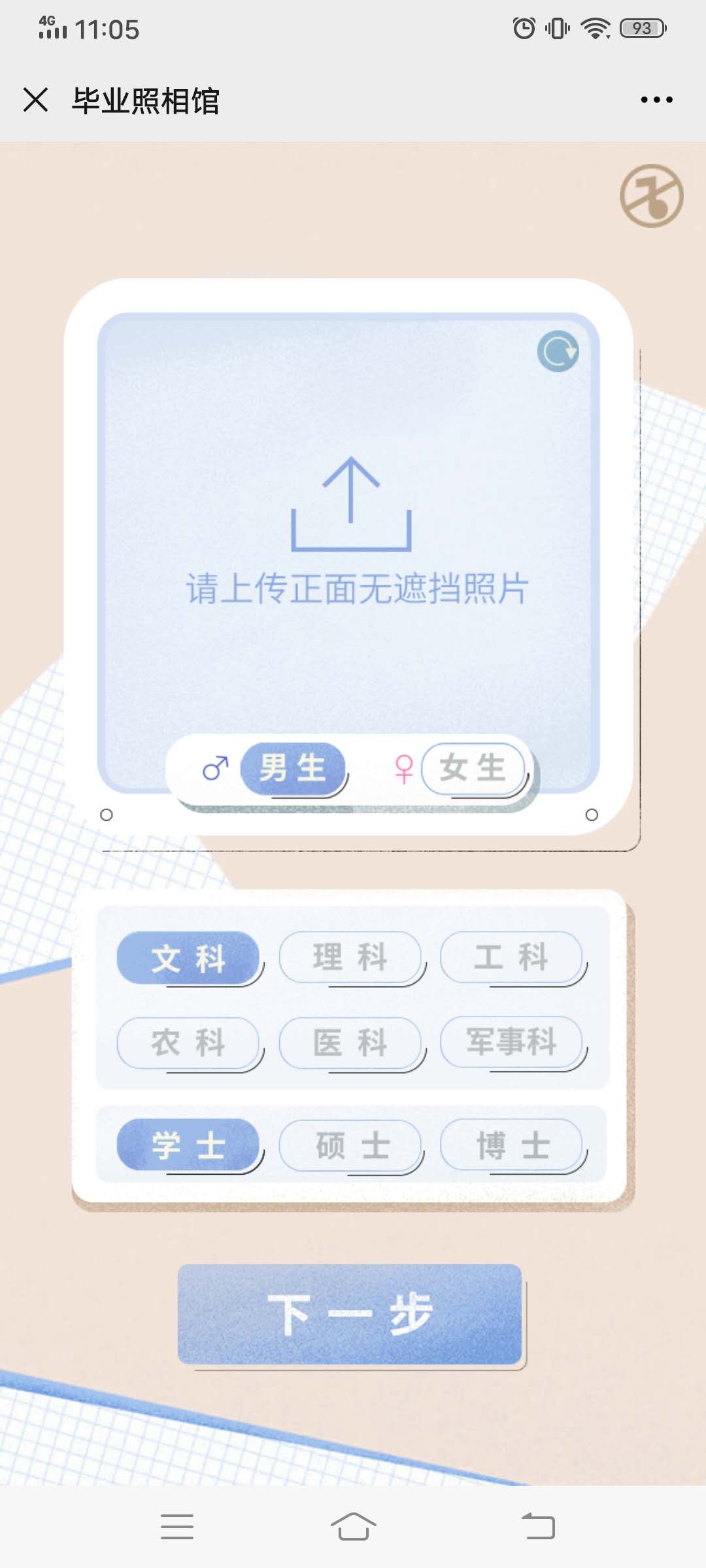Choose 军事科 discipline
Image resolution: width=706 pixels, height=1568 pixels.
coord(511,1043)
